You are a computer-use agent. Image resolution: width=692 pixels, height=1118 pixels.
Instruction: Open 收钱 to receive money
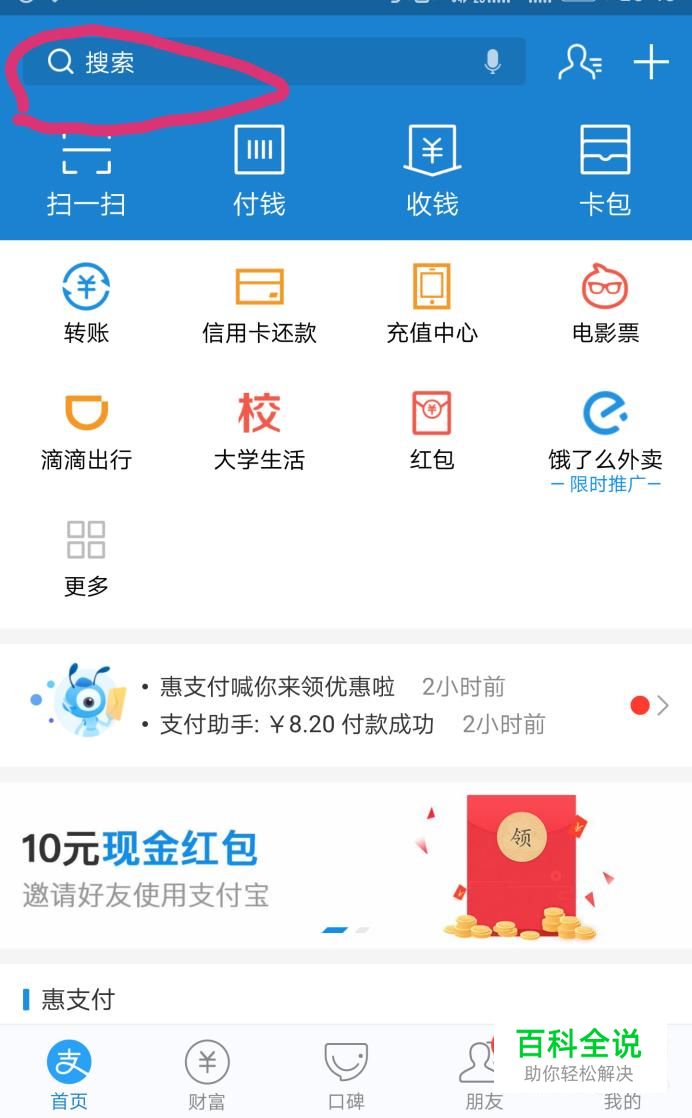click(432, 170)
